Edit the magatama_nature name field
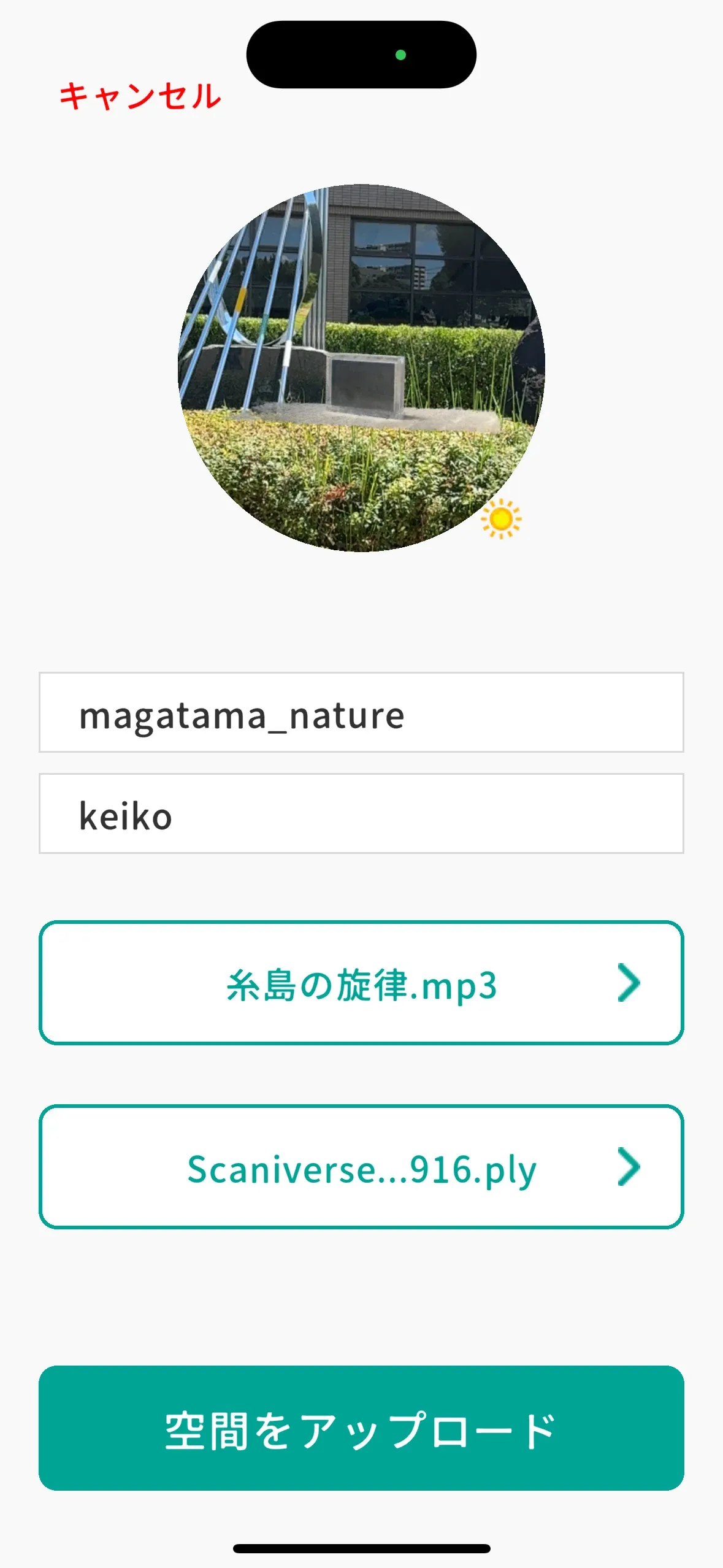The image size is (723, 1568). click(x=361, y=712)
